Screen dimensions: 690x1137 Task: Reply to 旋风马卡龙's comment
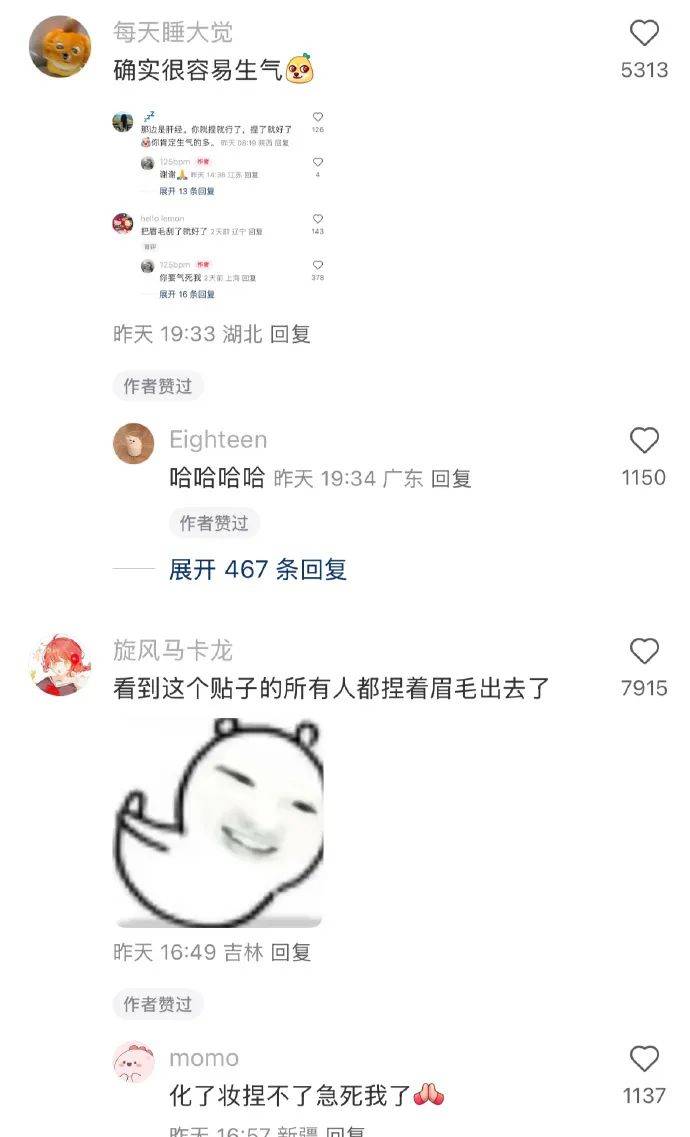(x=291, y=953)
